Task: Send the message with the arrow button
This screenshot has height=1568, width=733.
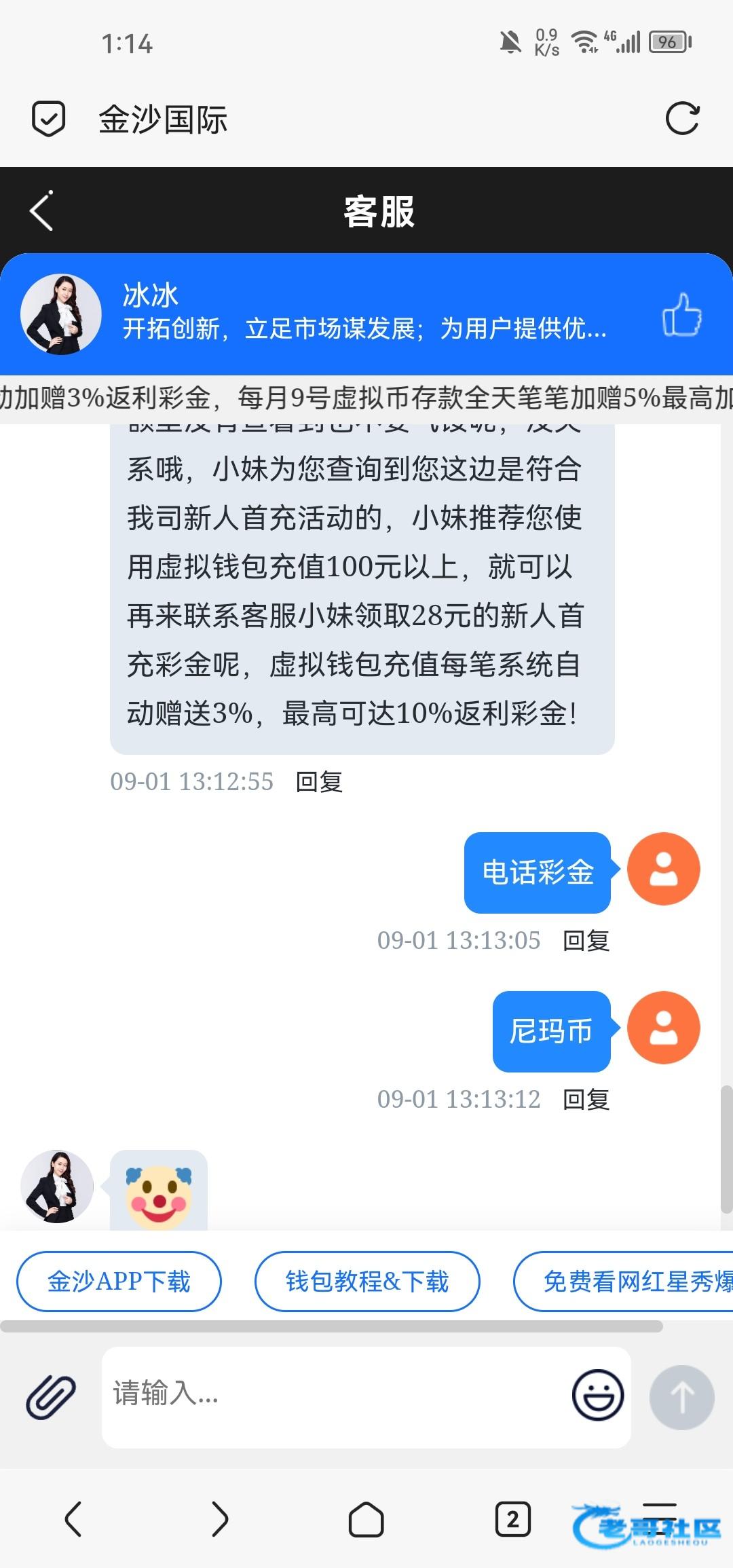Action: pyautogui.click(x=681, y=1398)
